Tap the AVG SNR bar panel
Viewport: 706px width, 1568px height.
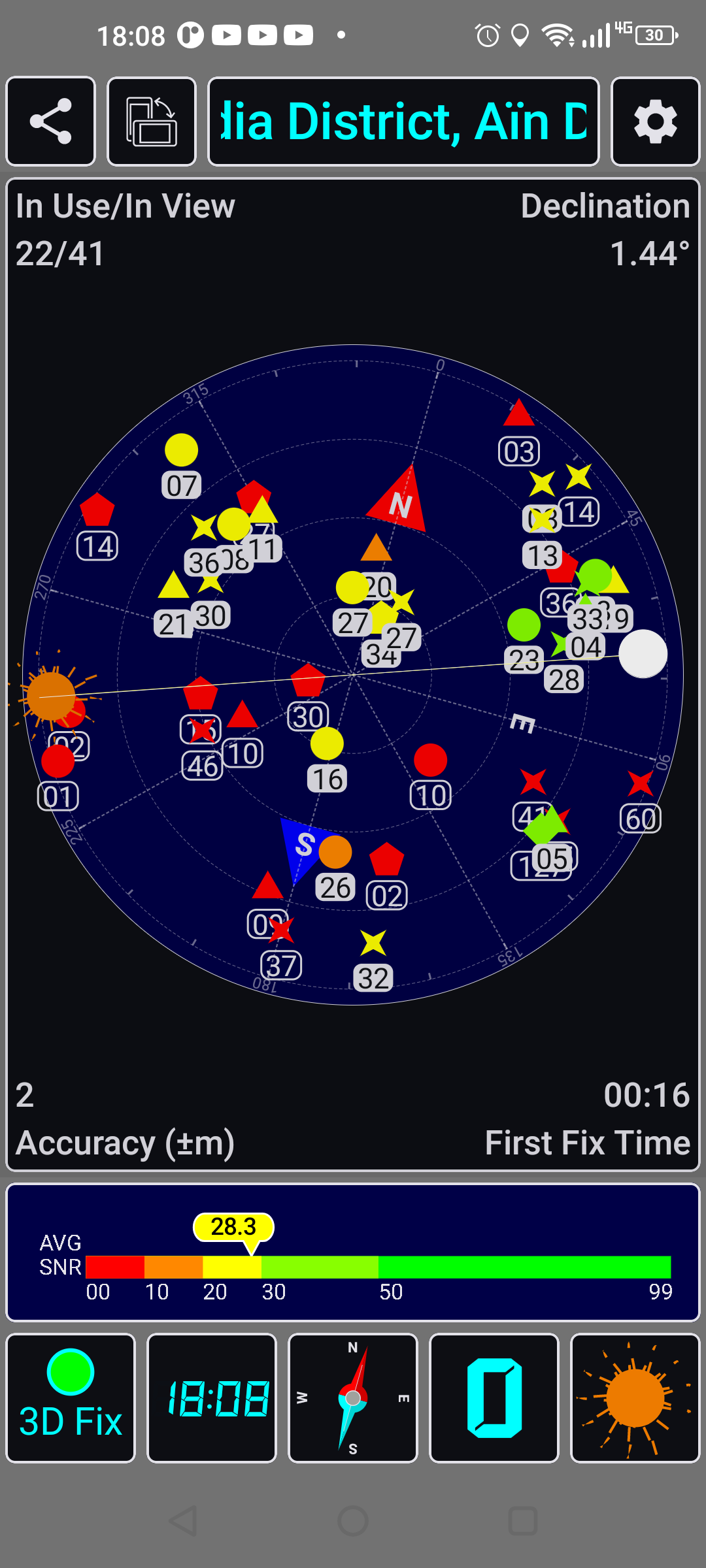pos(353,1252)
